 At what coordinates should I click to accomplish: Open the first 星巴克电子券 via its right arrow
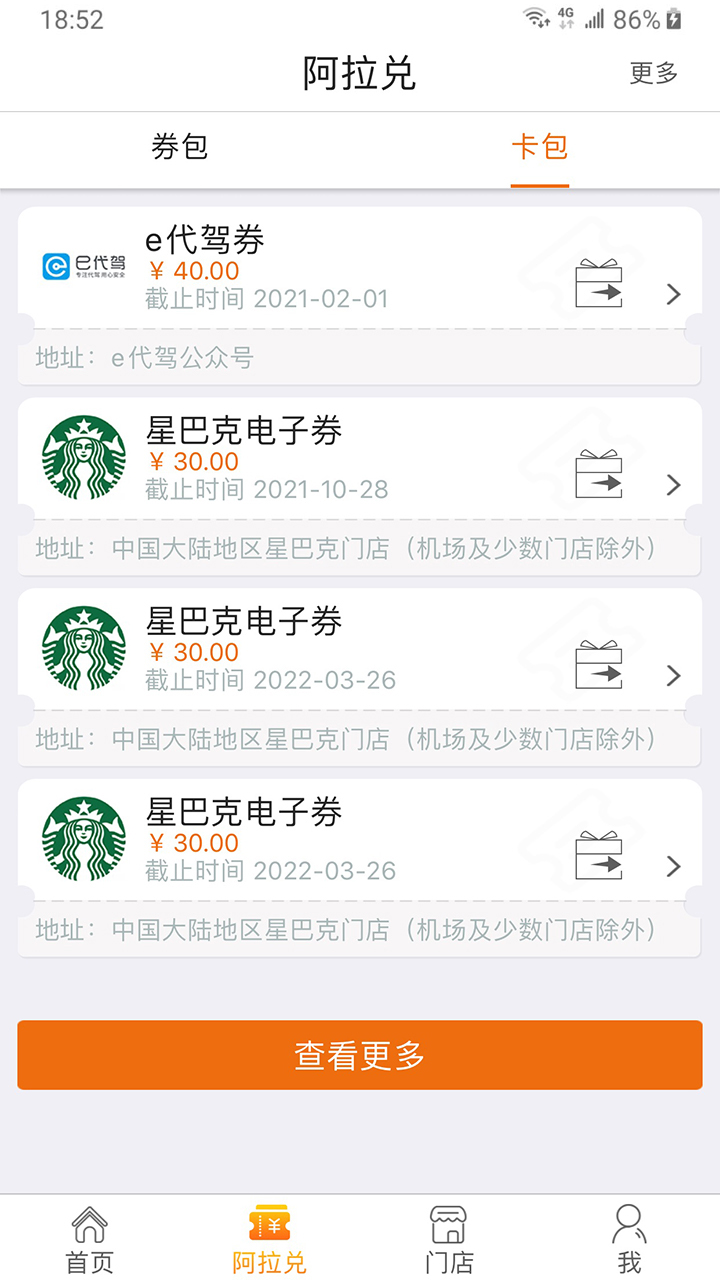(673, 485)
